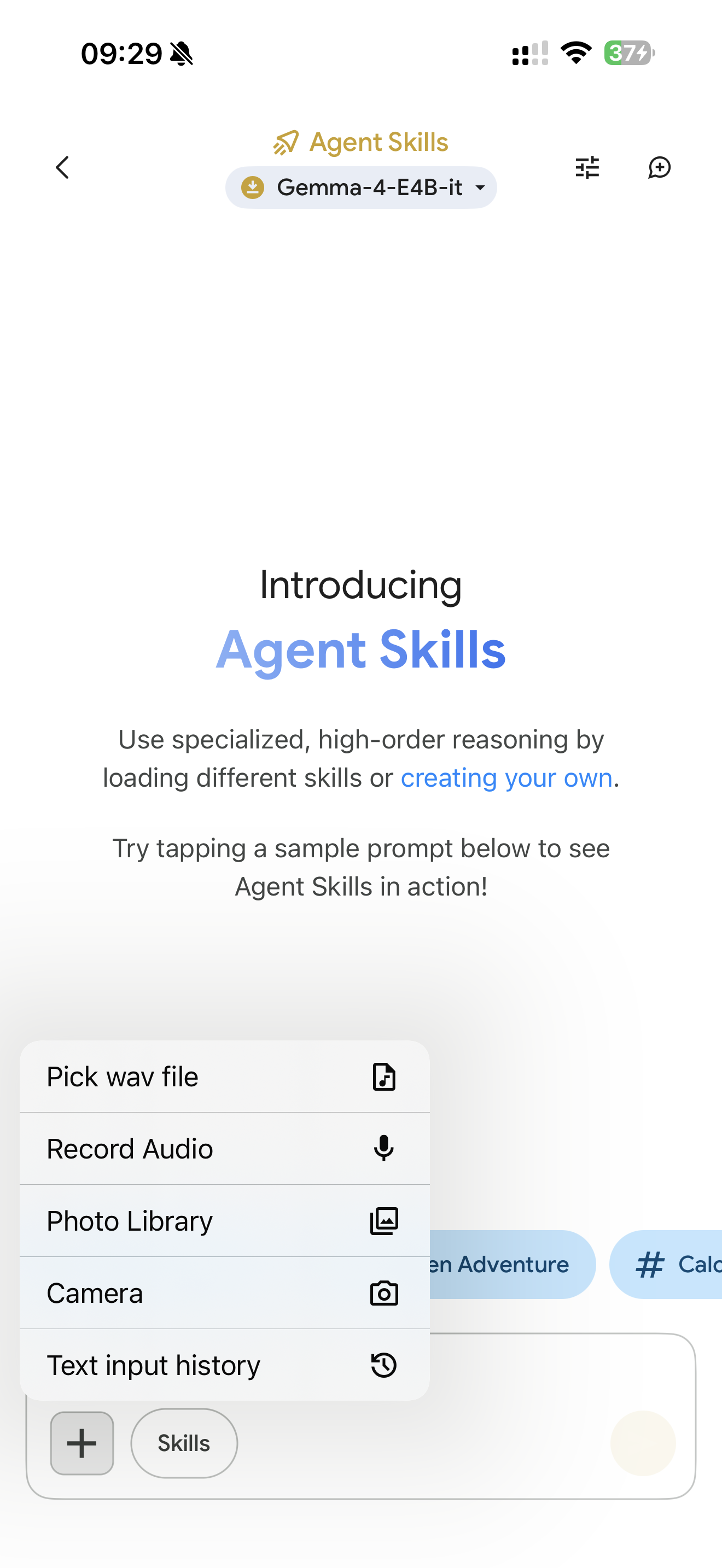Tap the Calc sample prompt chip
The height and width of the screenshot is (1568, 722).
click(676, 1265)
